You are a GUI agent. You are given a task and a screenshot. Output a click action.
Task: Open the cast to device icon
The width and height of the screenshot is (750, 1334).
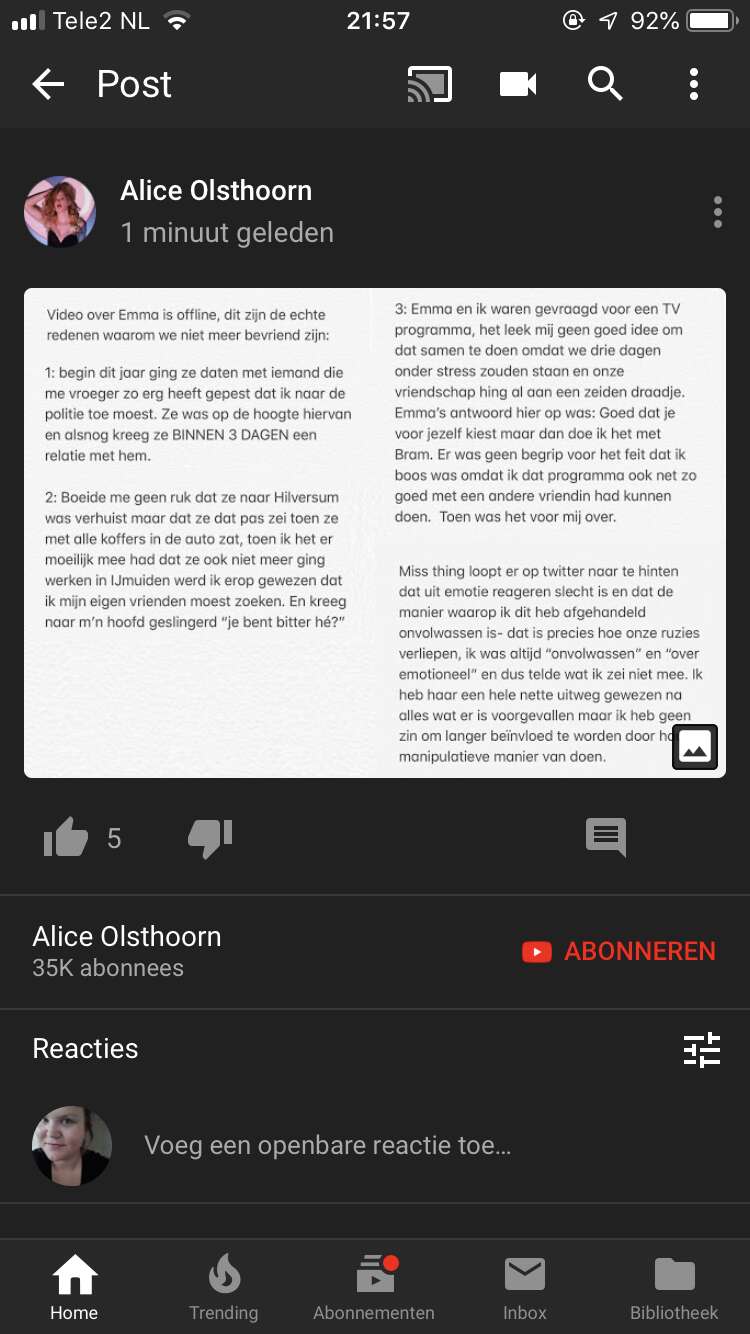pyautogui.click(x=430, y=85)
